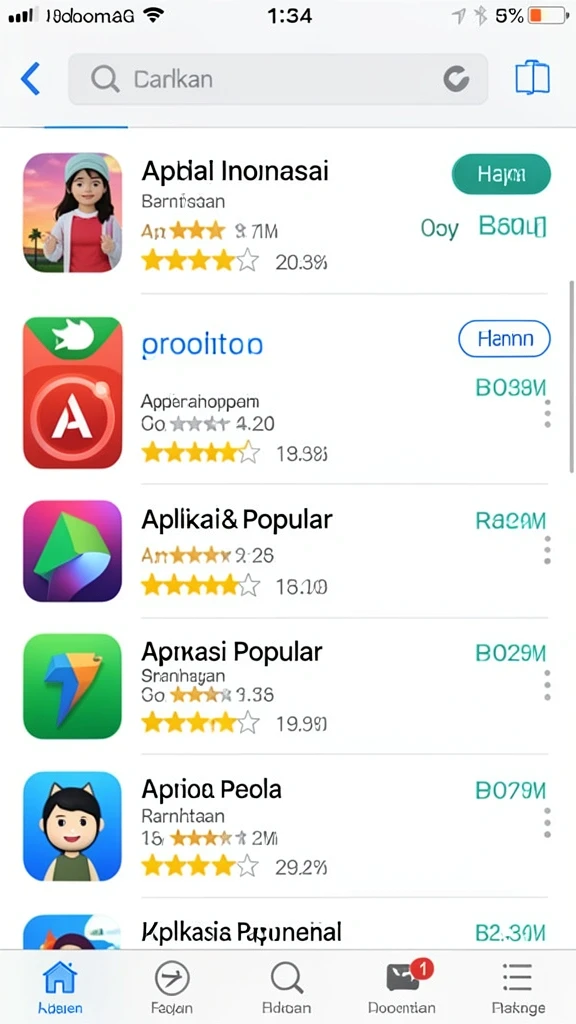Switch to the list menu tab
576x1024 pixels.
pos(518,987)
